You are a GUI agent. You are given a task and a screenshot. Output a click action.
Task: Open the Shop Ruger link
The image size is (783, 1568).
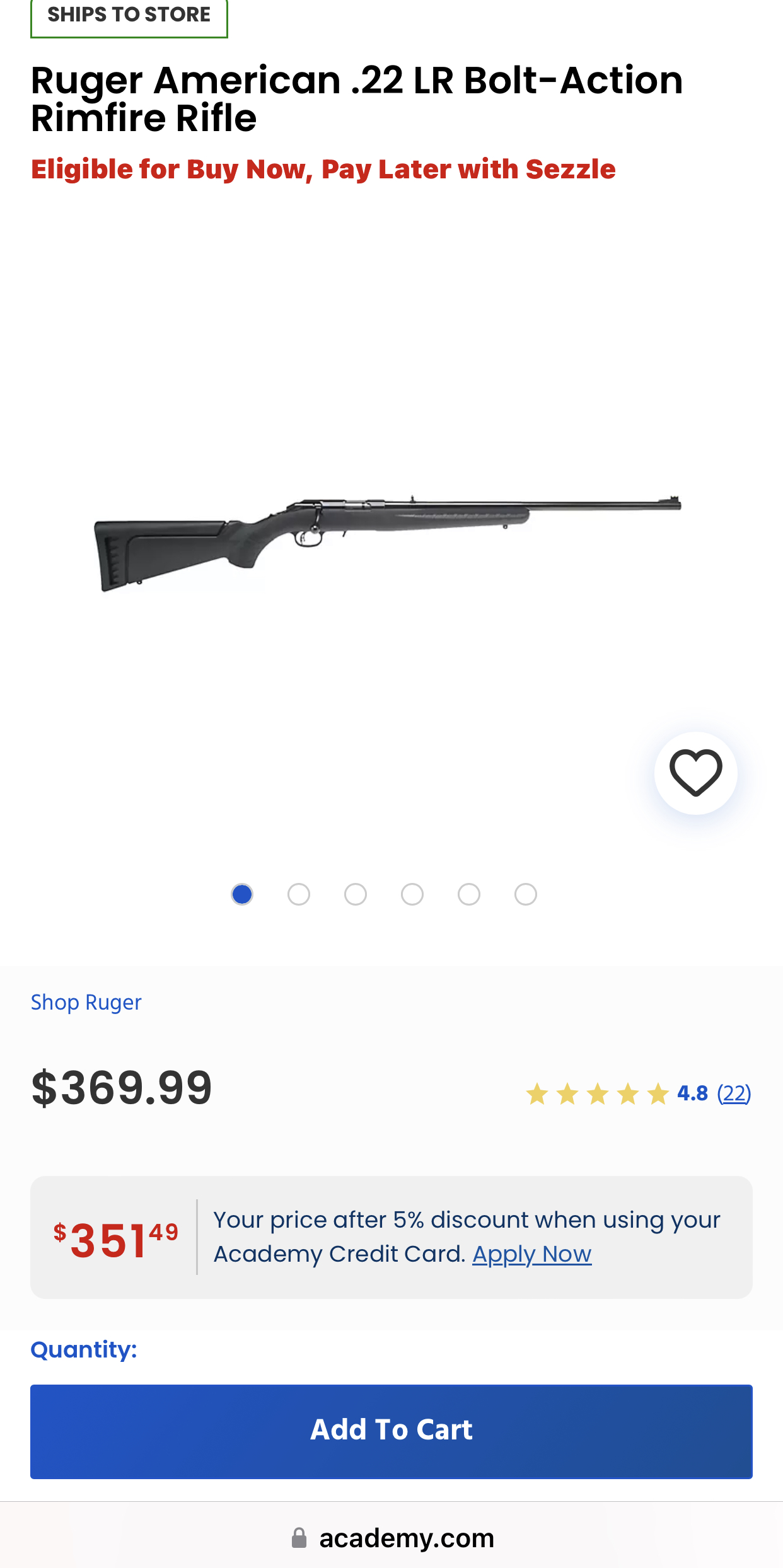pyautogui.click(x=86, y=1002)
